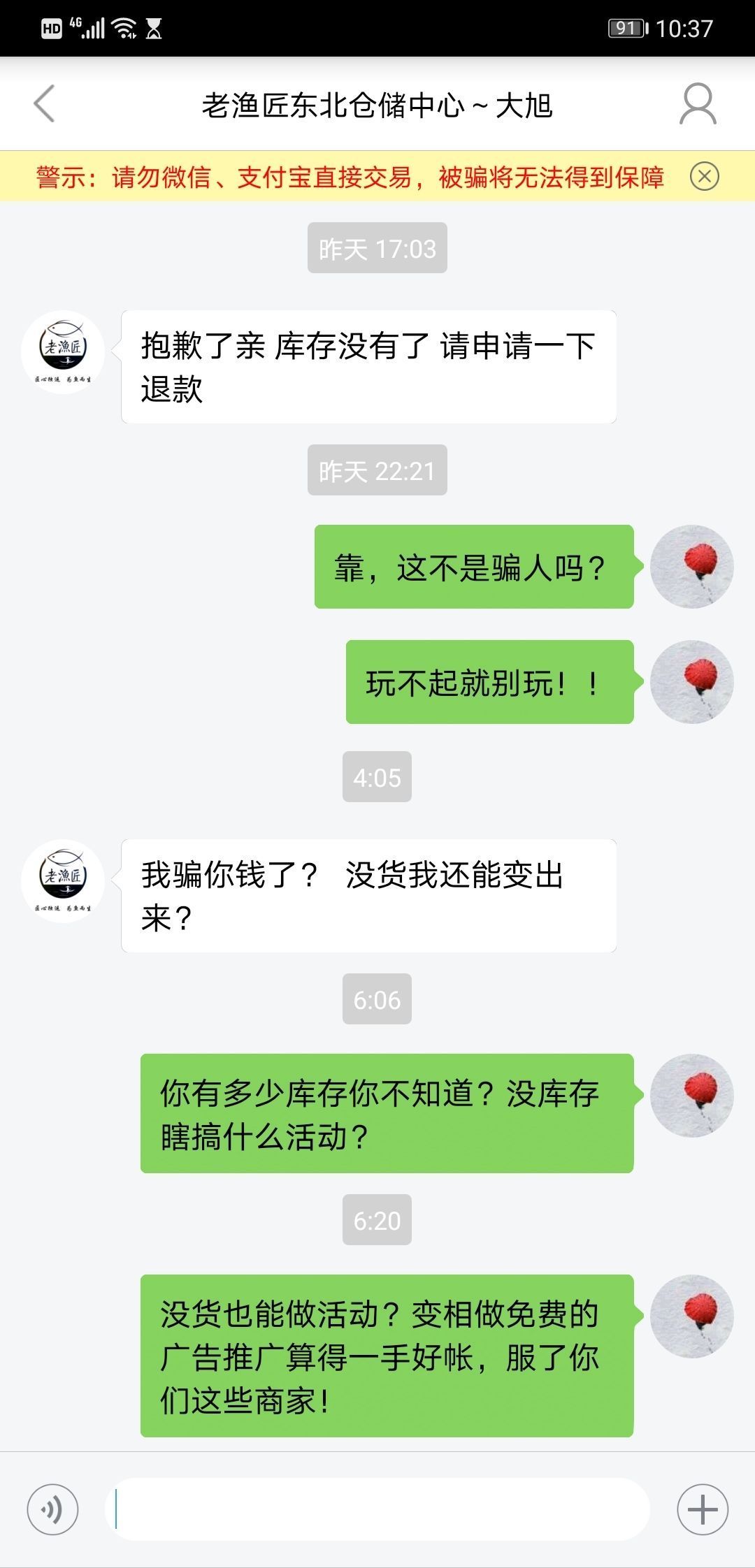Image resolution: width=755 pixels, height=1568 pixels.
Task: Tap the 6:20 timestamp label
Action: coord(377,1219)
